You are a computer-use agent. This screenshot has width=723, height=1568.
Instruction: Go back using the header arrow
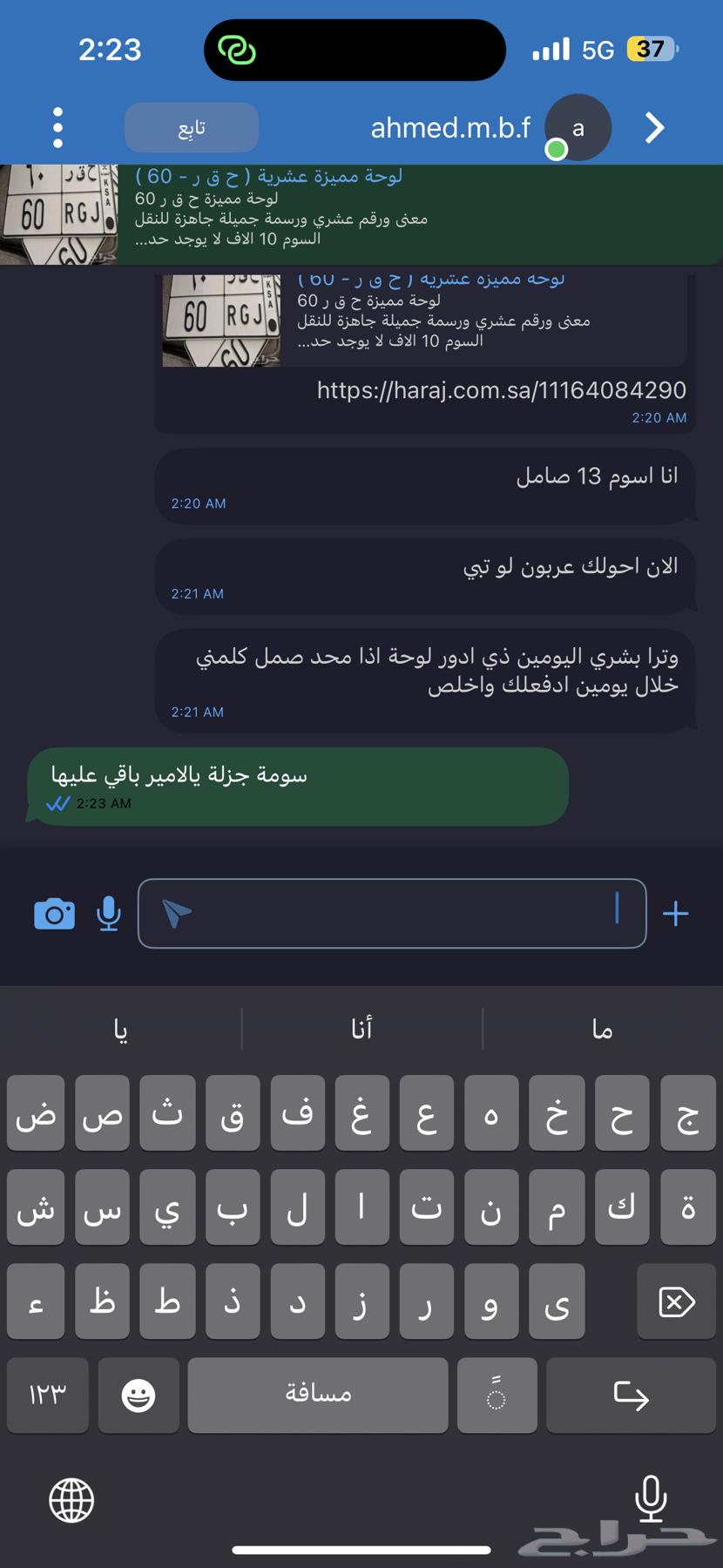655,128
